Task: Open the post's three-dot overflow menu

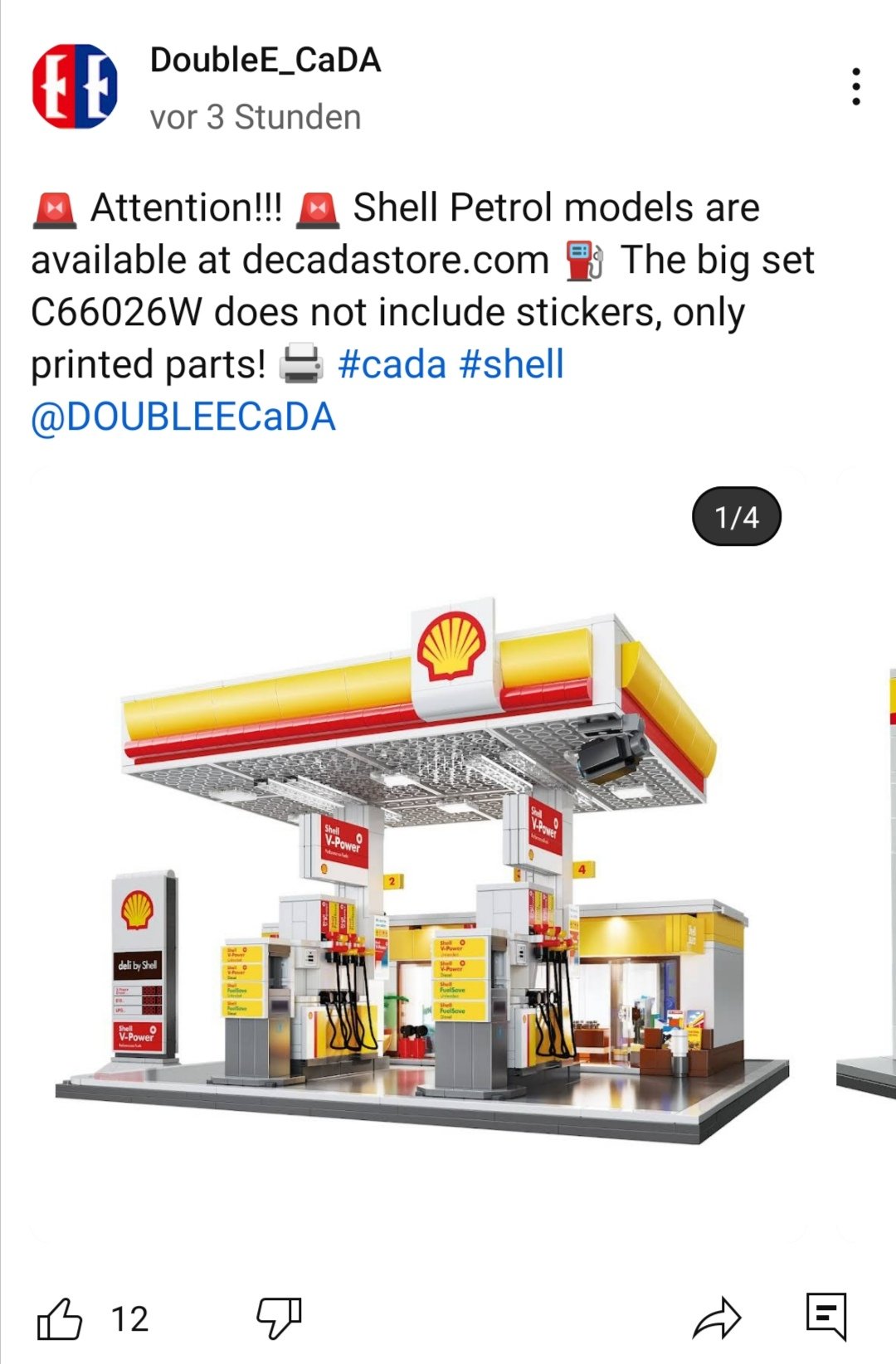Action: pos(855,86)
